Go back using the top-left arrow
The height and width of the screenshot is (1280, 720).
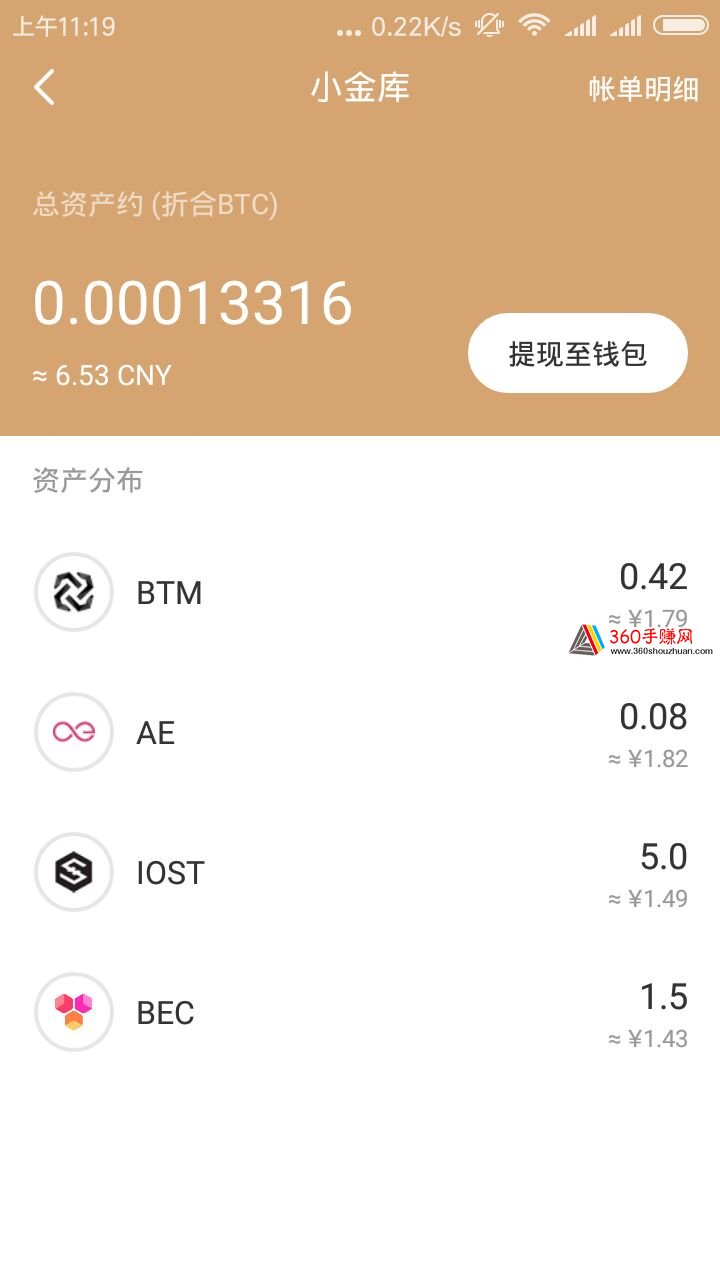tap(44, 88)
